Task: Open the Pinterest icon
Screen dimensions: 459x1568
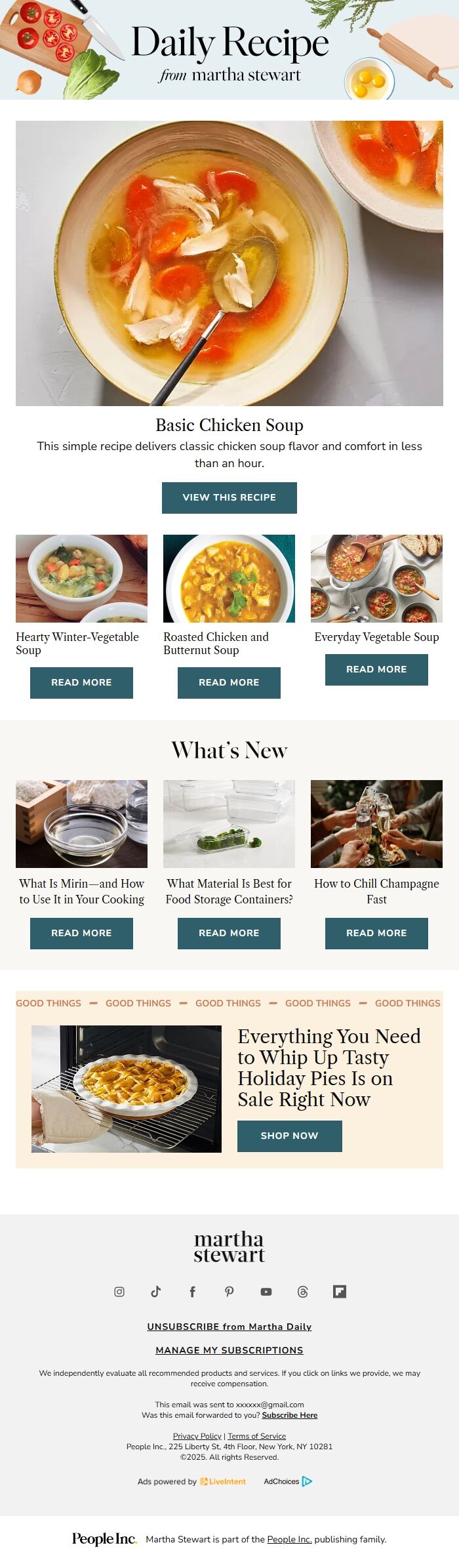Action: tap(229, 1292)
